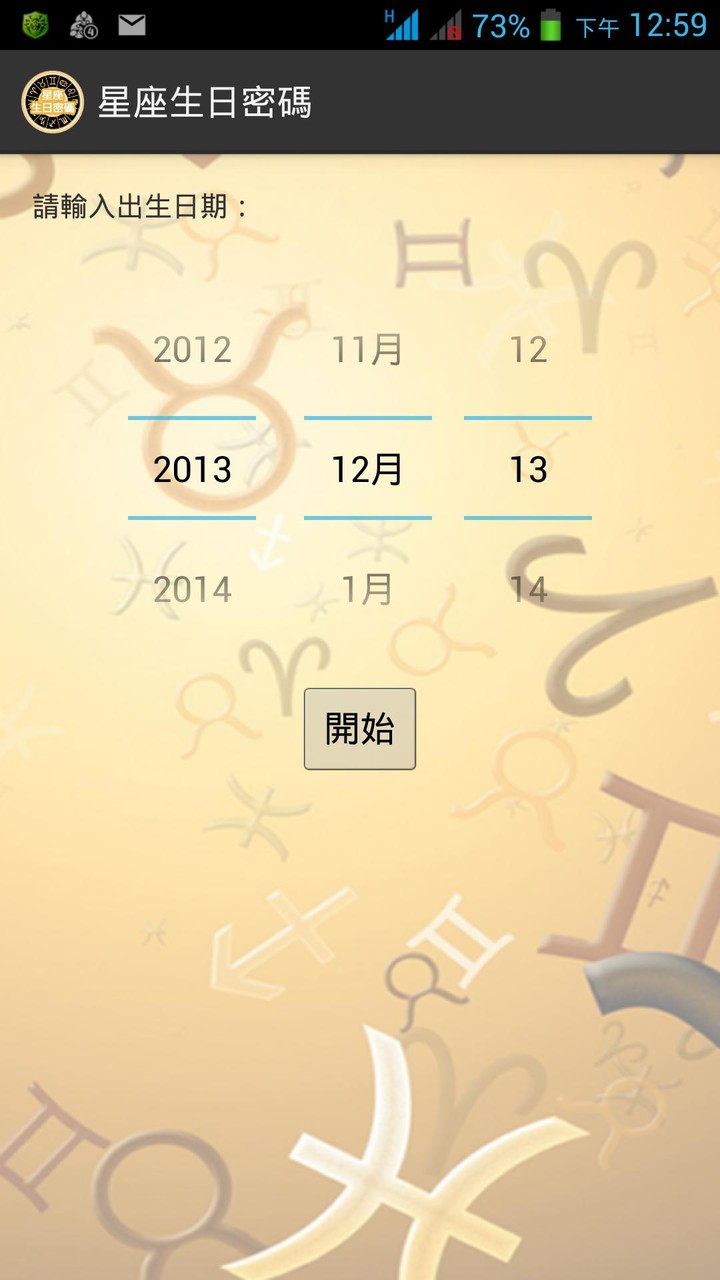
Task: Select day 14 in the day picker
Action: pos(528,590)
